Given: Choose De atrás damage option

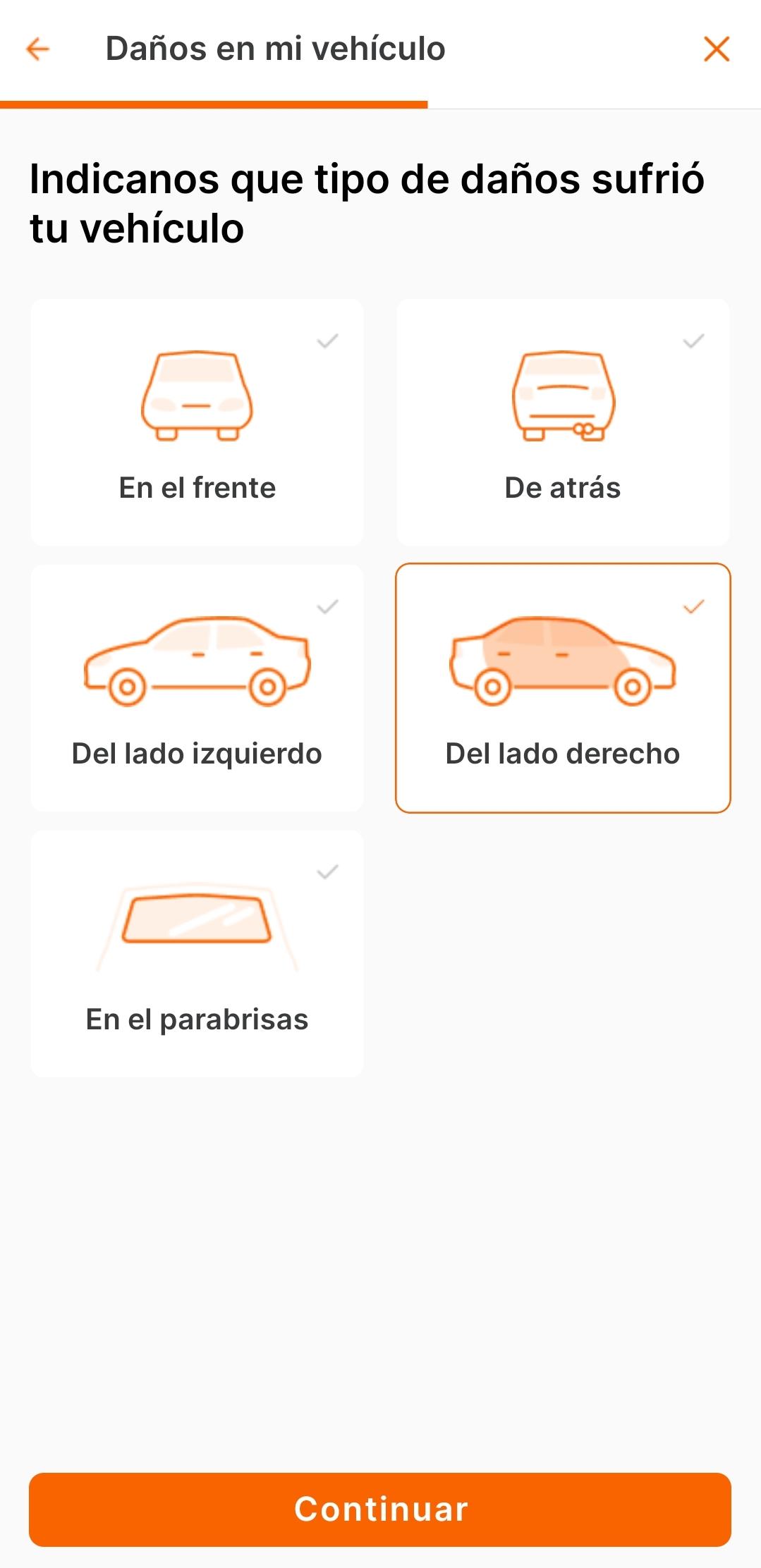Looking at the screenshot, I should (x=563, y=422).
